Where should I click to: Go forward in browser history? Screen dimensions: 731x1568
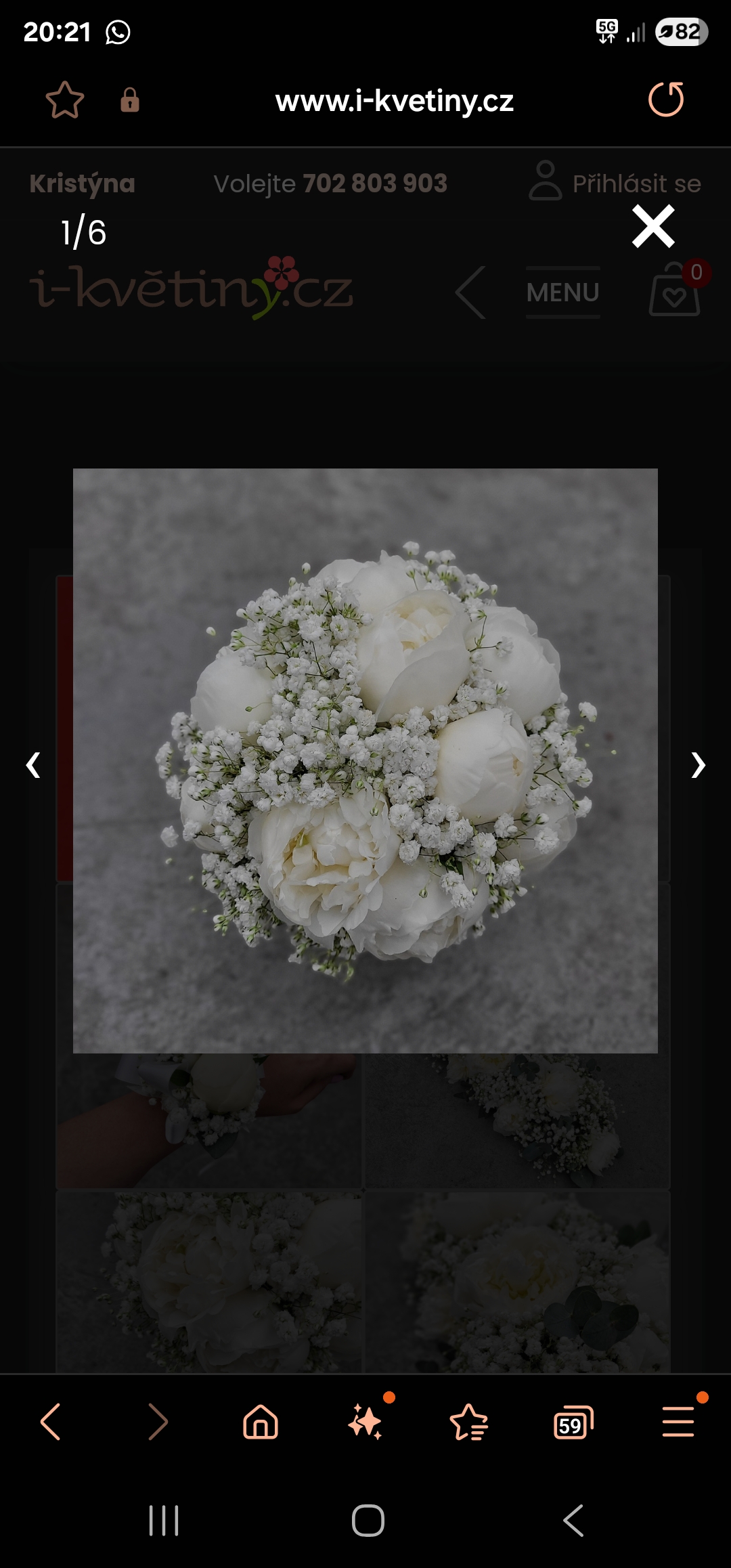(x=157, y=1421)
